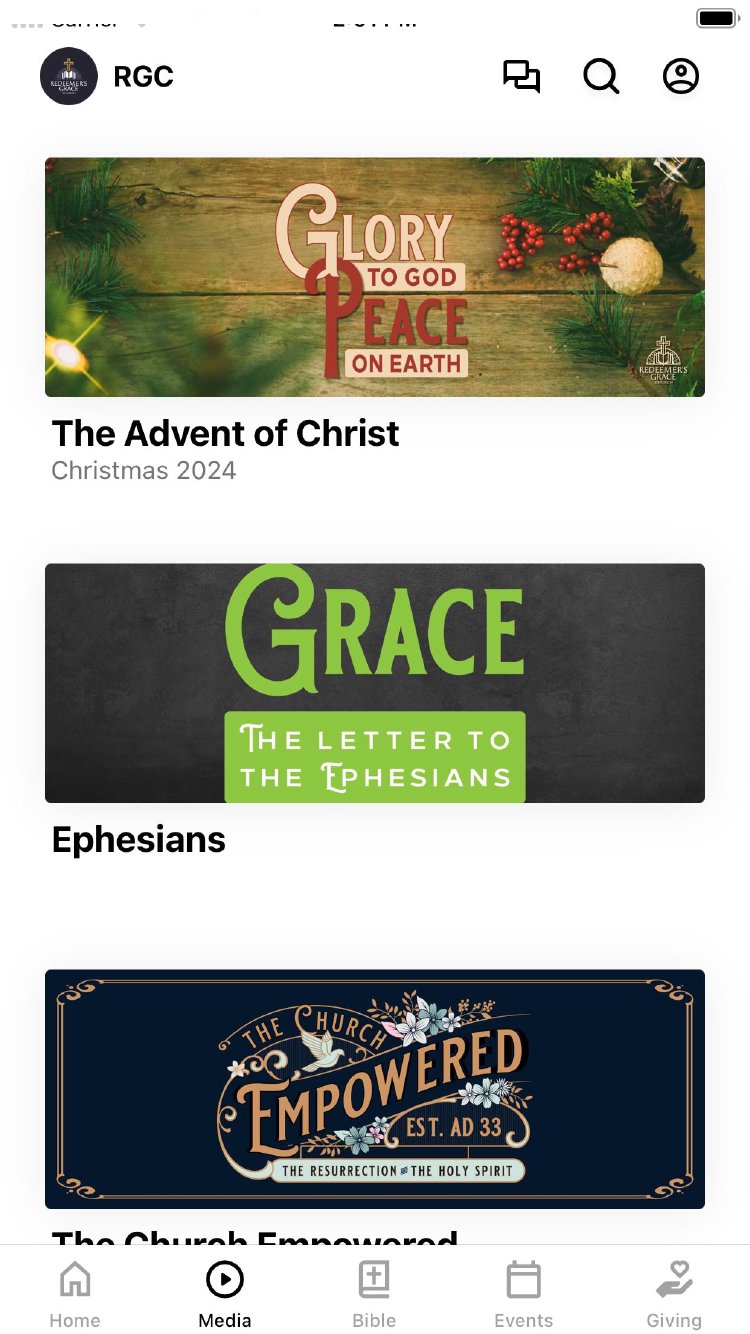The width and height of the screenshot is (750, 1334).
Task: Open the Giving tab
Action: (674, 1293)
